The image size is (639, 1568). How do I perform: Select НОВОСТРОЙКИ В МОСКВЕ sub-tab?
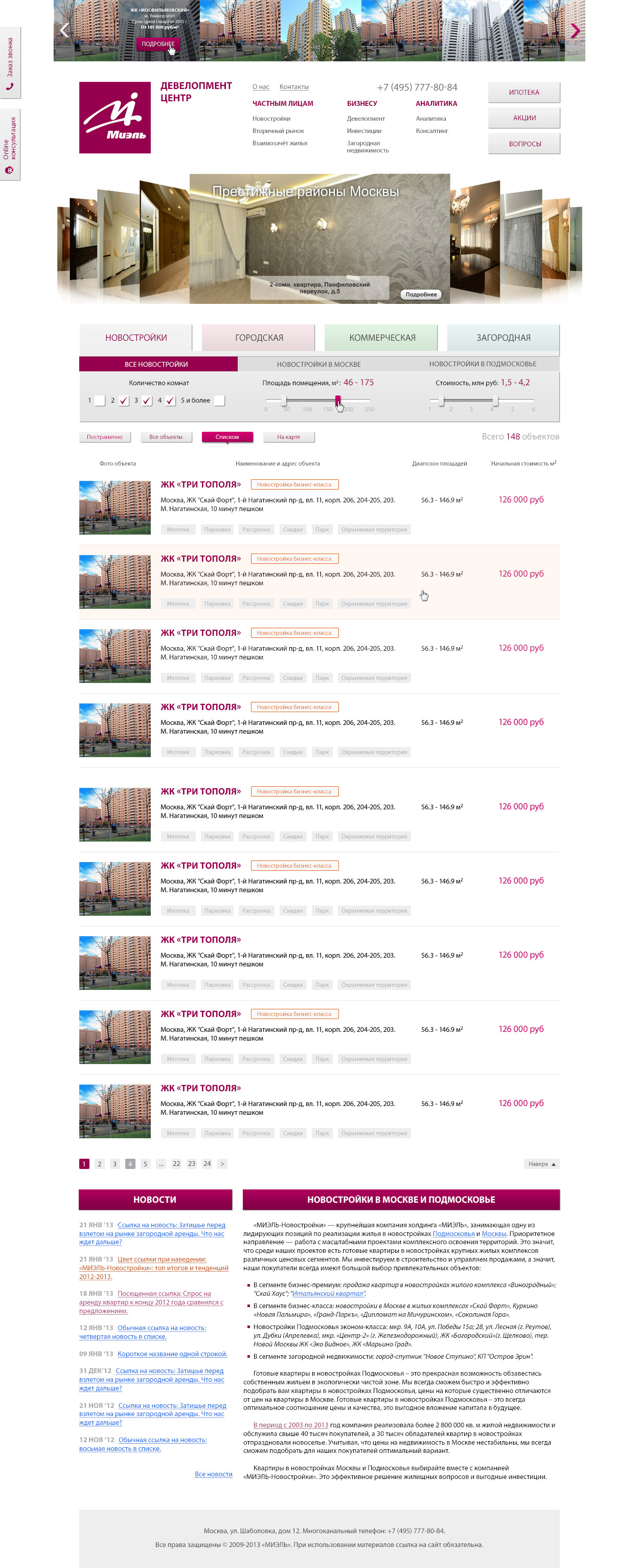pyautogui.click(x=318, y=365)
